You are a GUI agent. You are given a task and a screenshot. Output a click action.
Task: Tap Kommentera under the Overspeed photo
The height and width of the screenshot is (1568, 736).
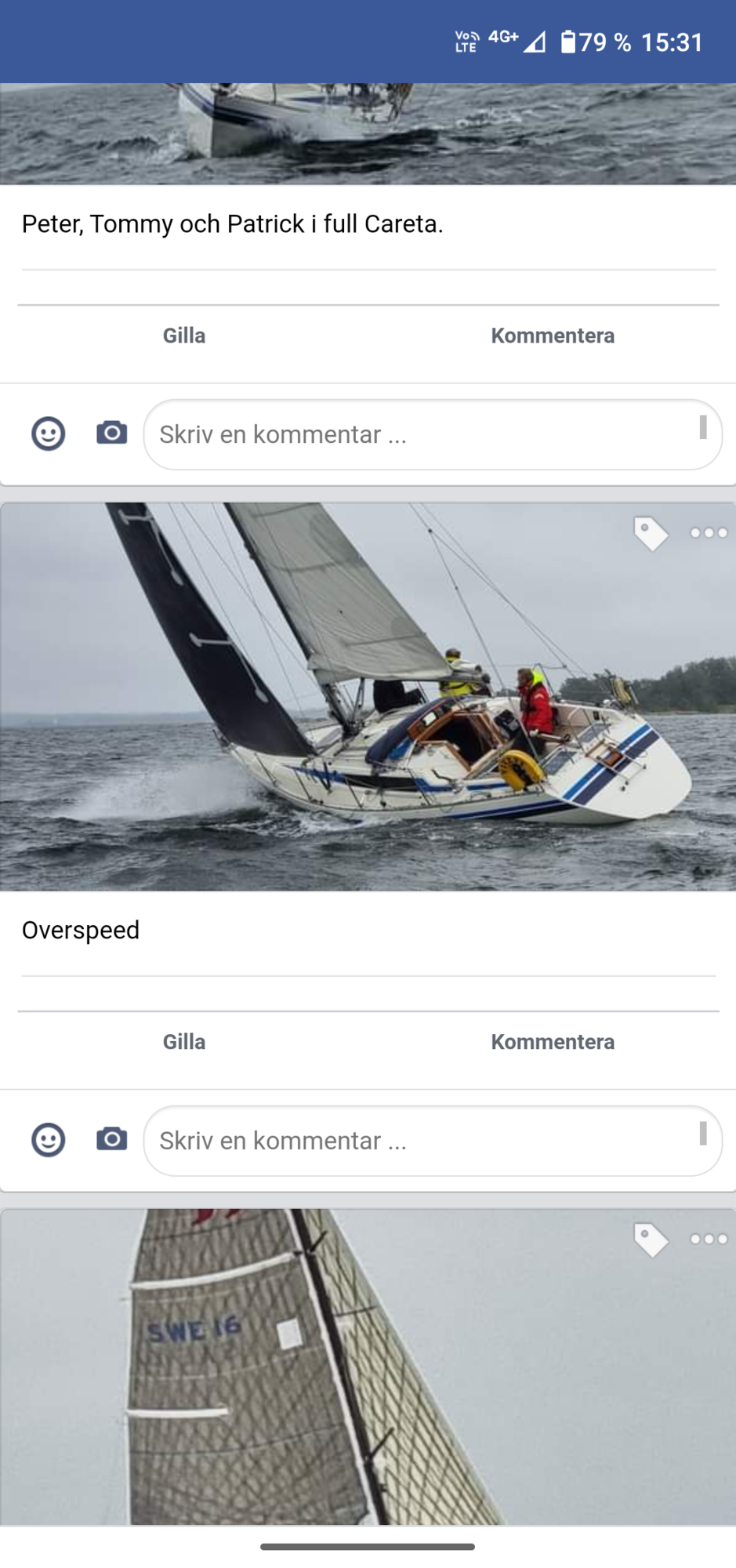[553, 1042]
